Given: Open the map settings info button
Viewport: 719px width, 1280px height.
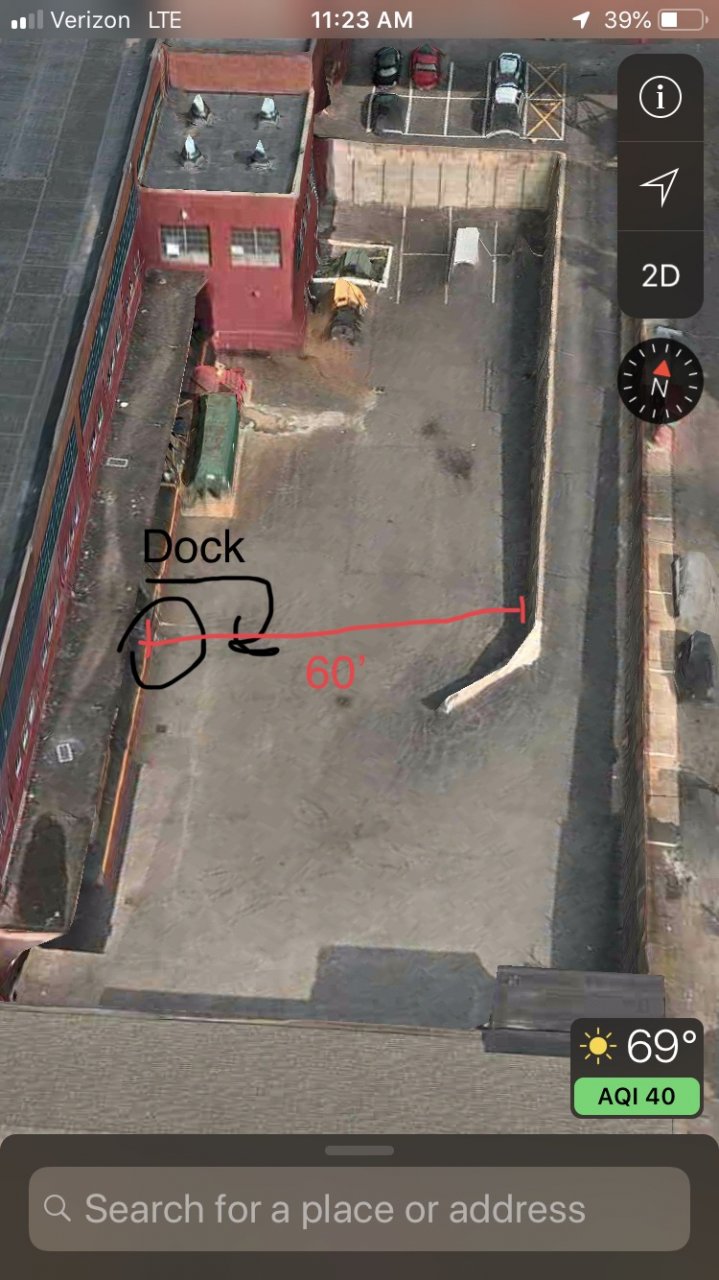Looking at the screenshot, I should (660, 98).
